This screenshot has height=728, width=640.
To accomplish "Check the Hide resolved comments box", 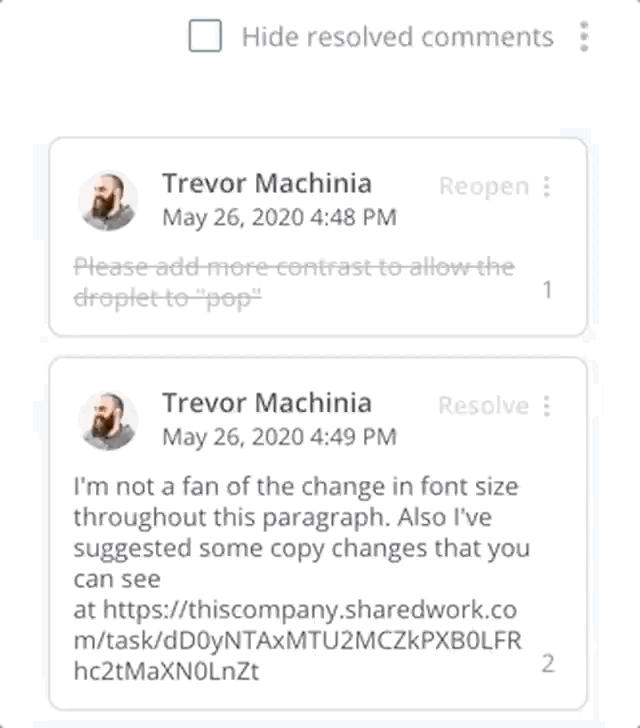I will [205, 38].
